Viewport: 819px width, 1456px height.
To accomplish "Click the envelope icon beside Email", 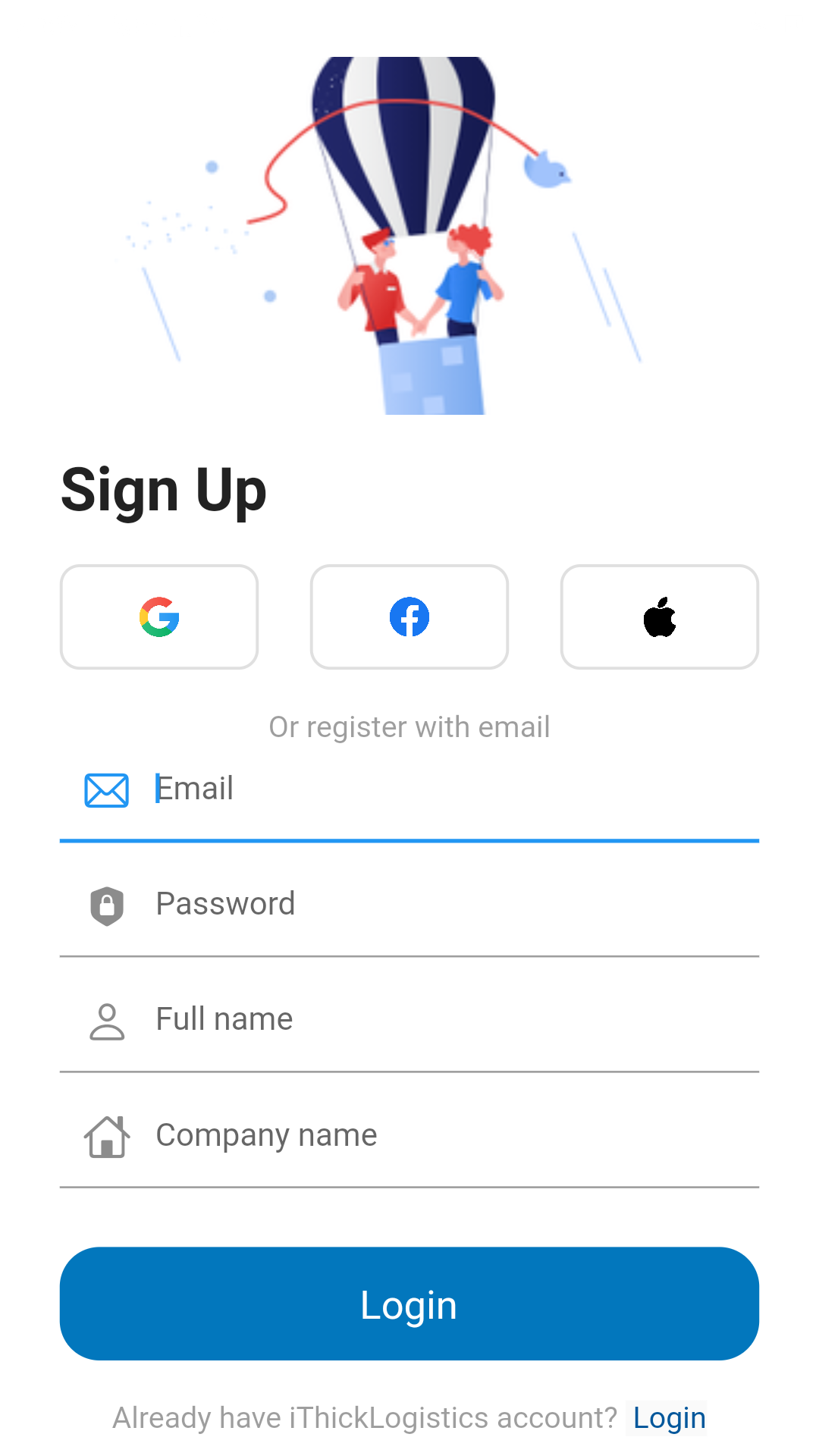I will pos(106,789).
